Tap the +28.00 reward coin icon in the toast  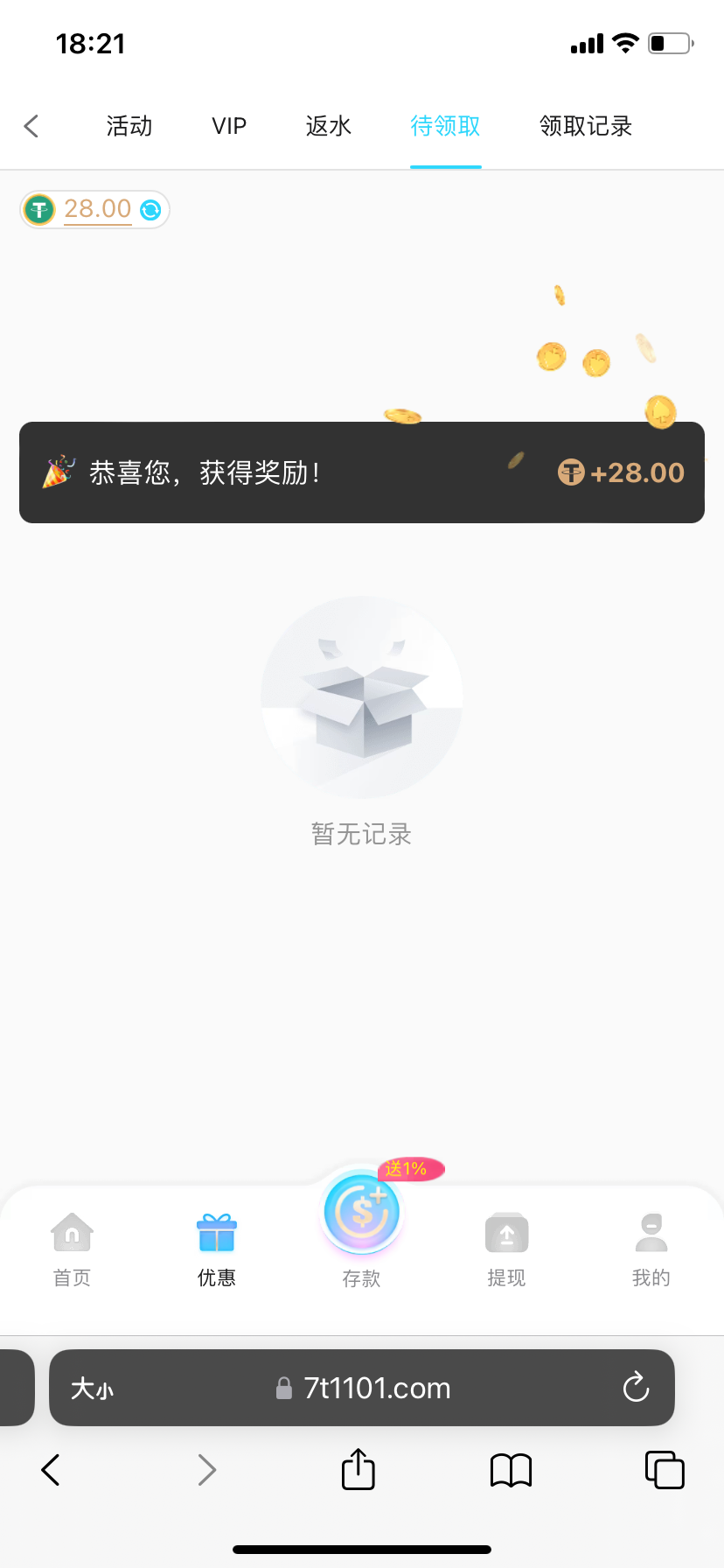pos(570,472)
